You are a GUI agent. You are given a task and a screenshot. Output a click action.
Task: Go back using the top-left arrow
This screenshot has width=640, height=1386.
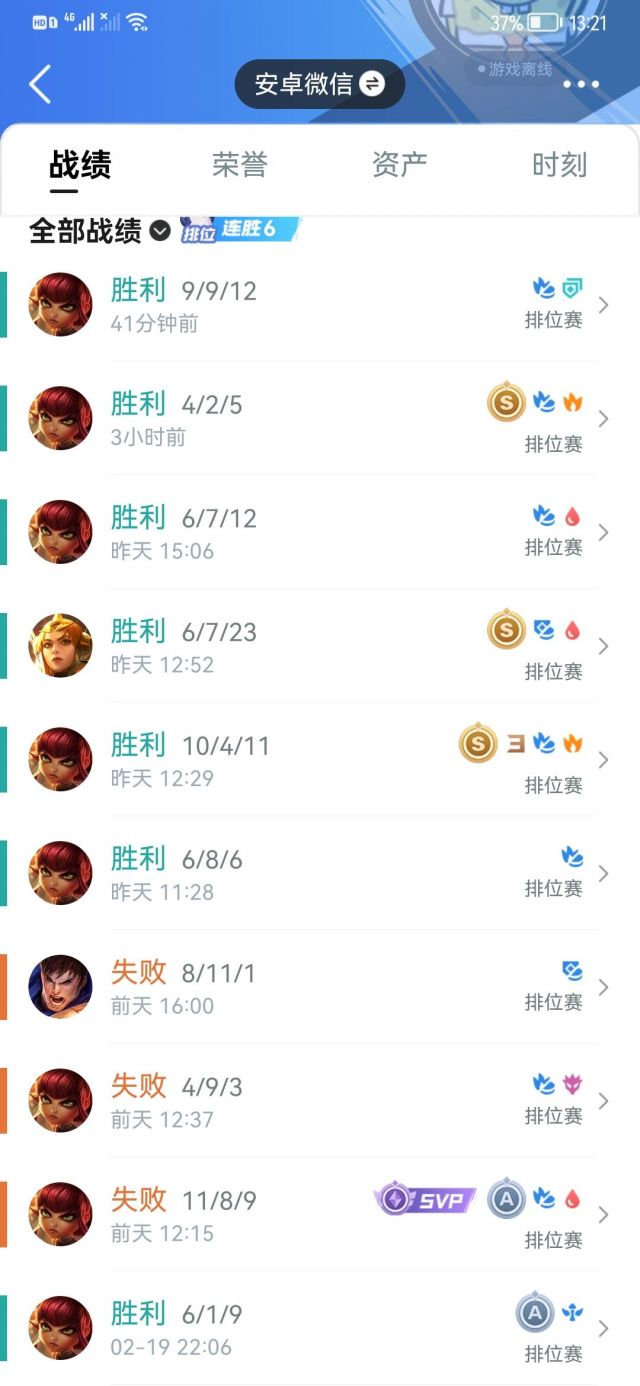tap(40, 85)
